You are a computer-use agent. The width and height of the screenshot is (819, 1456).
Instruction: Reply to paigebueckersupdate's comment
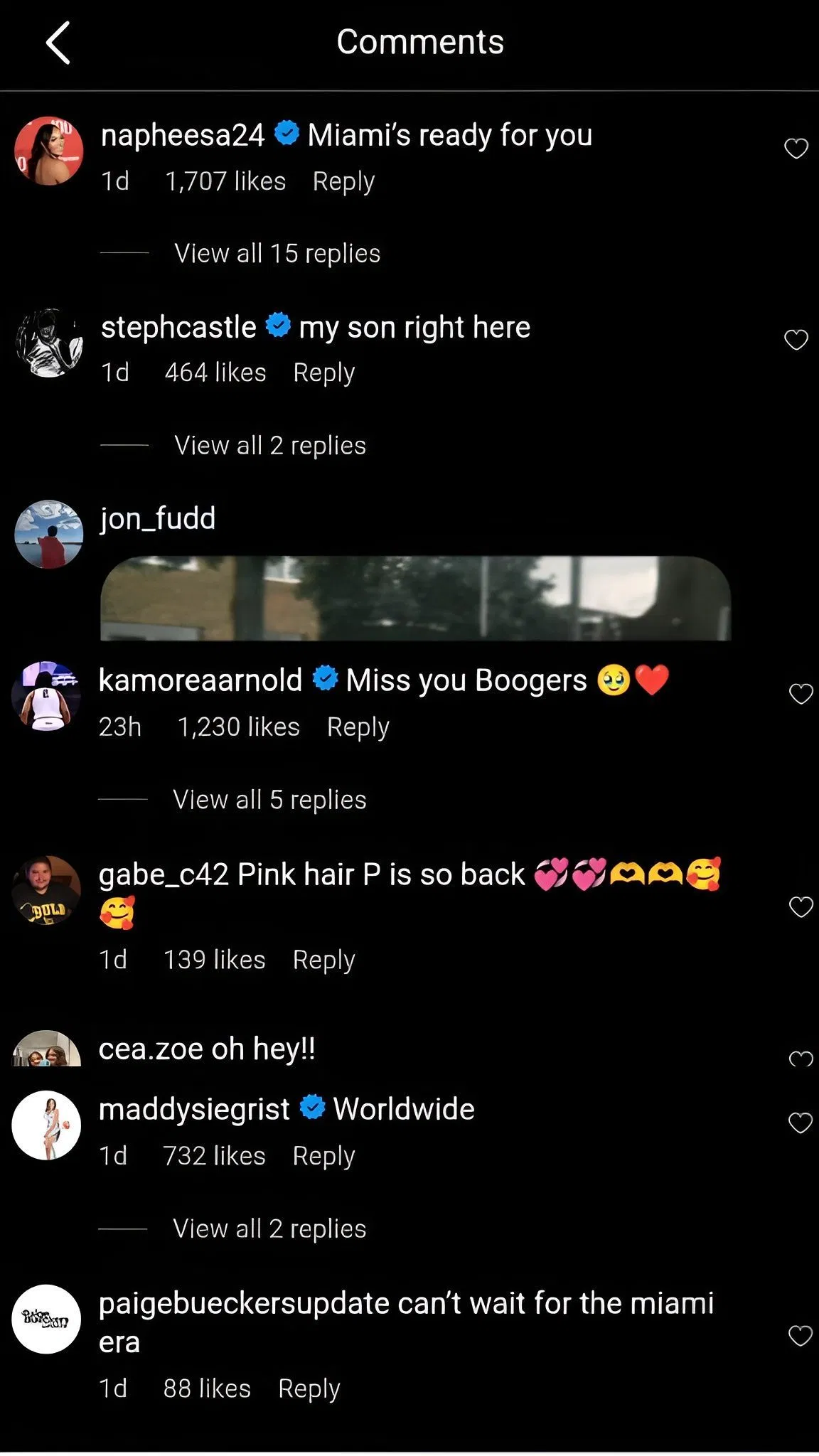(x=309, y=1389)
